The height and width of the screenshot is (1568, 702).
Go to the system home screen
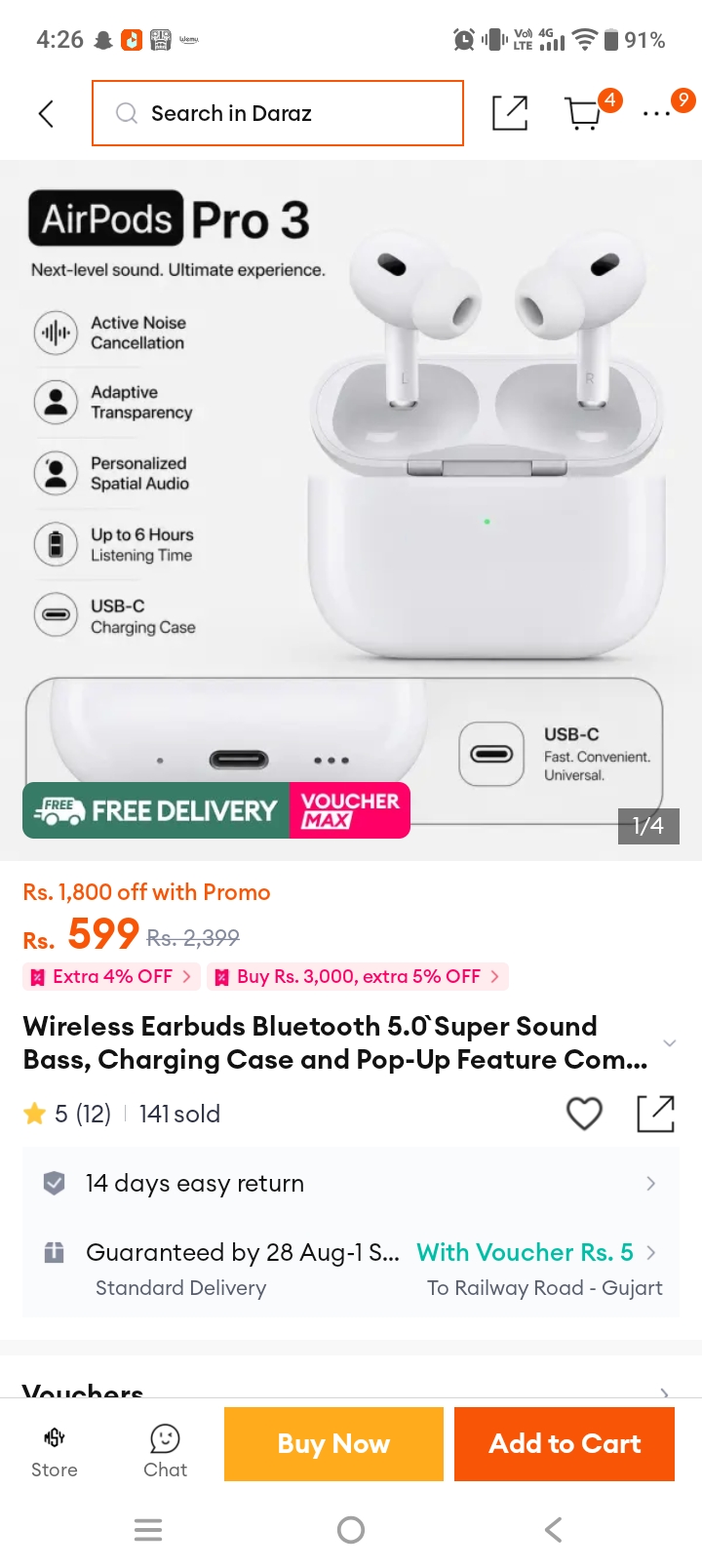point(351,1530)
